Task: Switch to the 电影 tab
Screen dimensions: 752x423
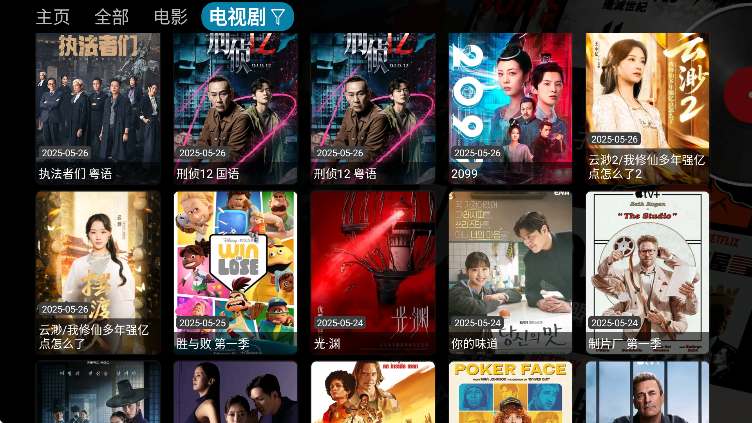Action: (170, 16)
